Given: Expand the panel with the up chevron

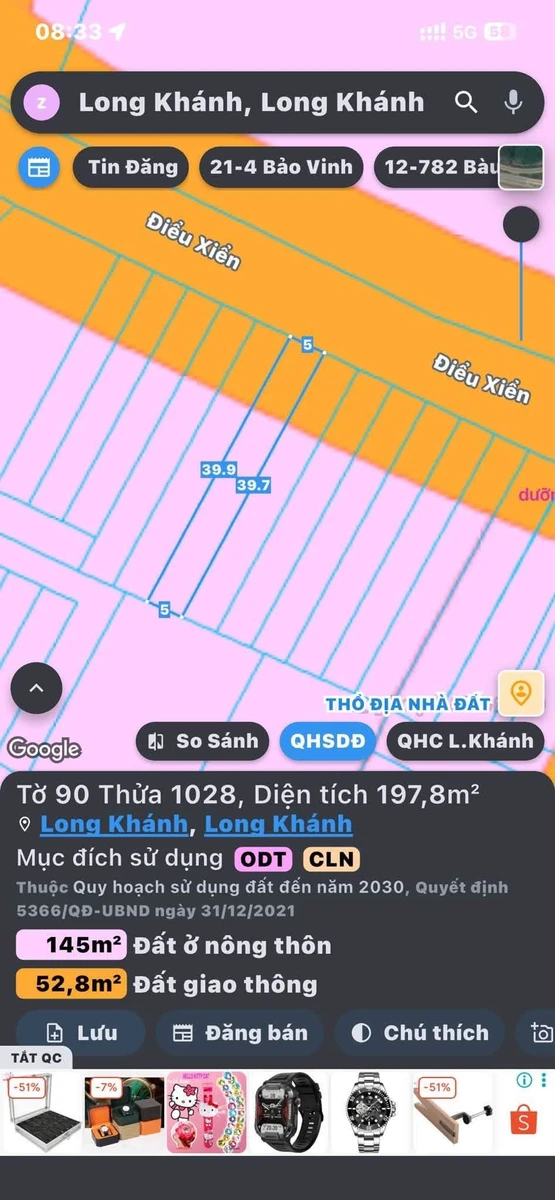Looking at the screenshot, I should 36,688.
